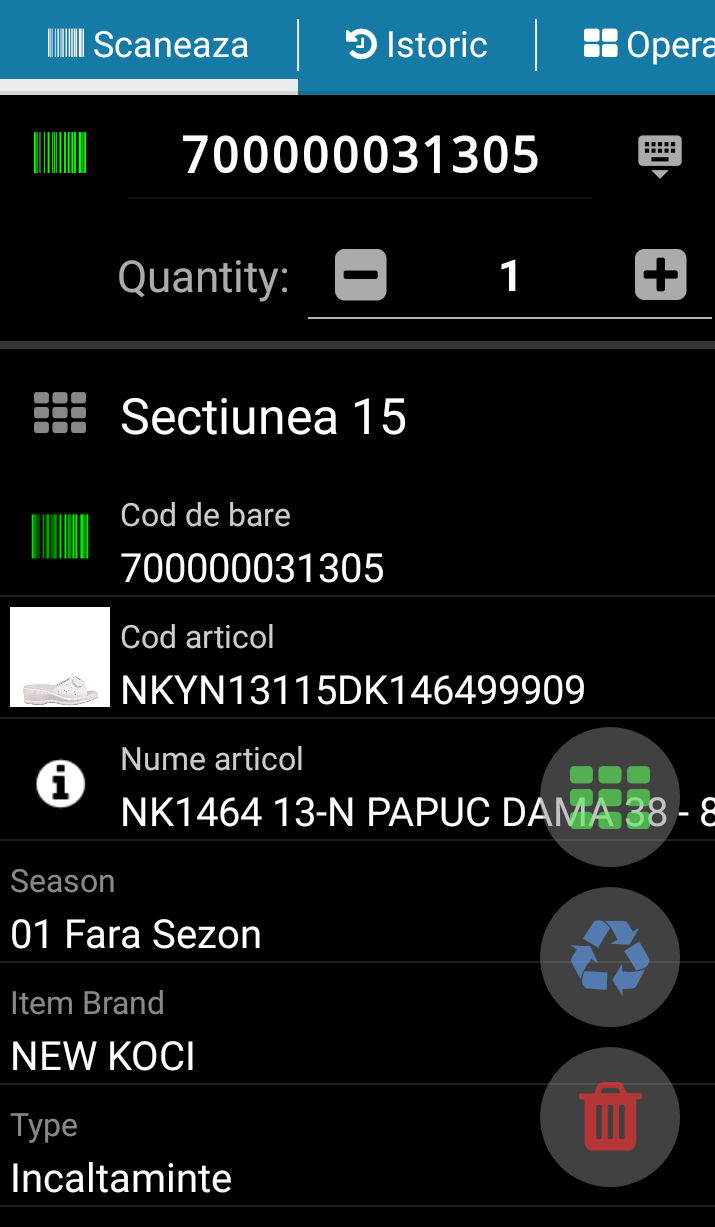Select the Scaneaza tab
715x1227 pixels.
pyautogui.click(x=148, y=45)
